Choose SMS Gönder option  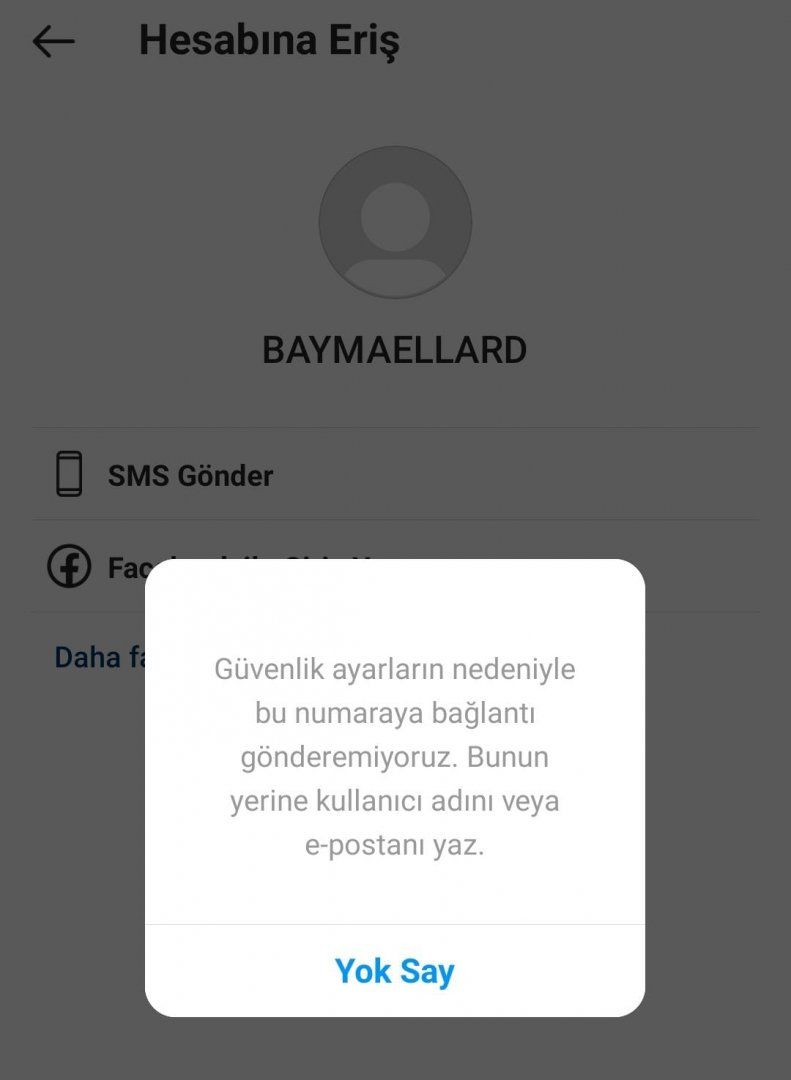pos(190,475)
